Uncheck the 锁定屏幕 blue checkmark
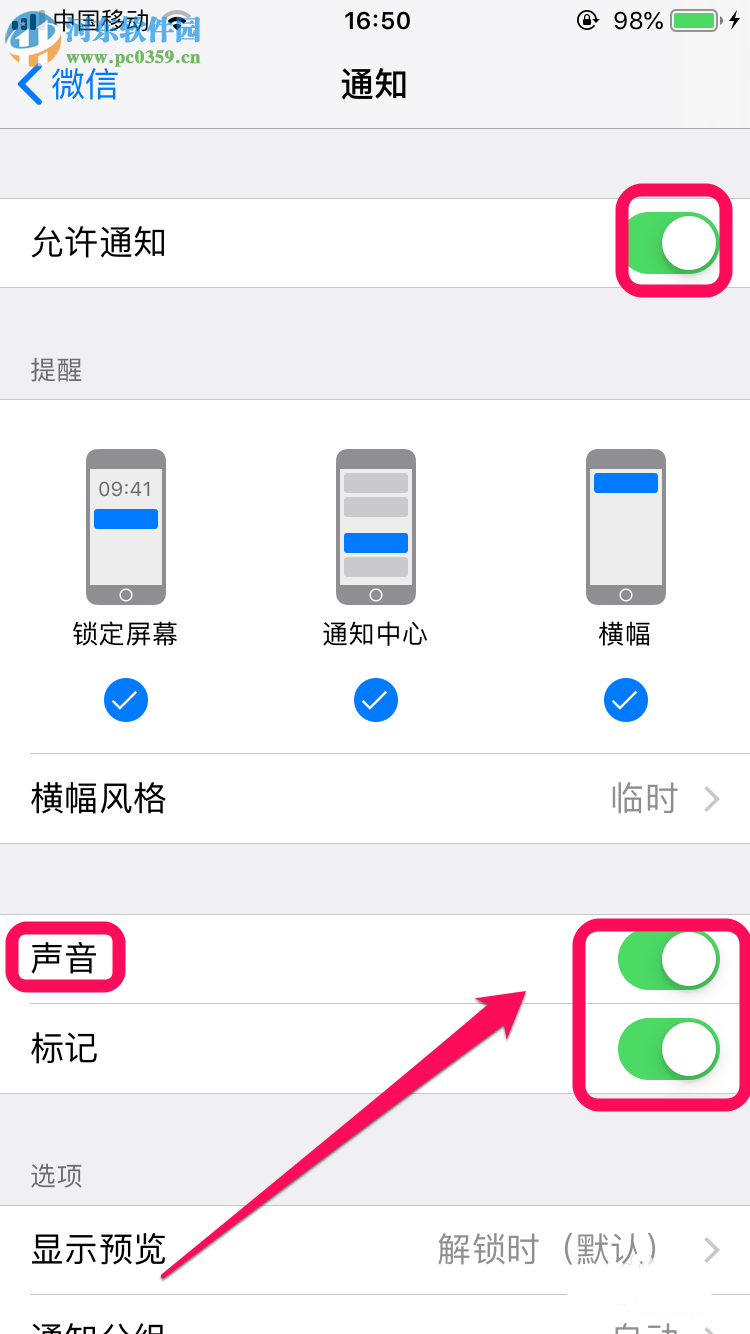Viewport: 750px width, 1334px height. tap(125, 700)
